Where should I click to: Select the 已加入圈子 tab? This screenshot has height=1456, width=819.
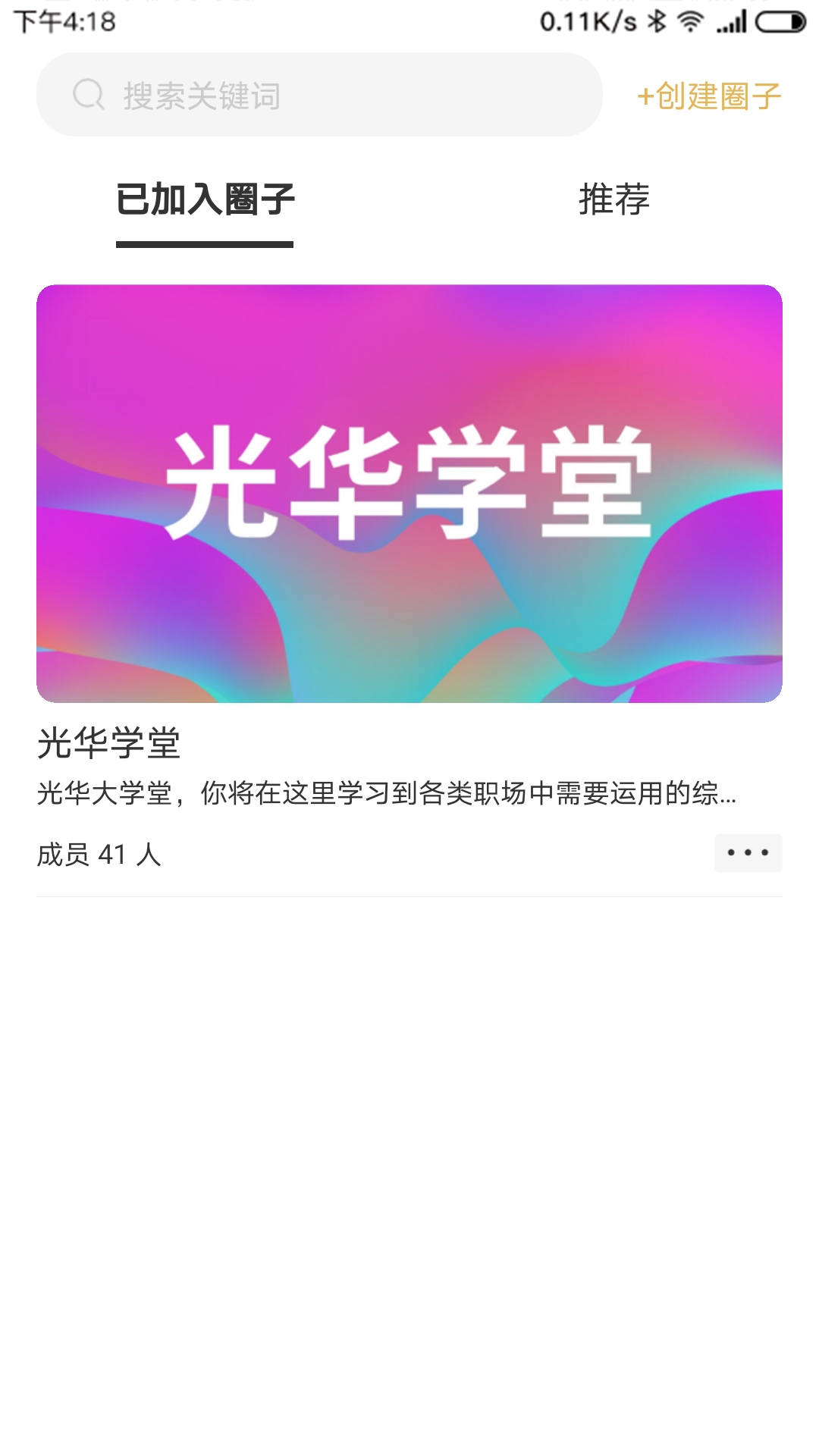tap(205, 200)
